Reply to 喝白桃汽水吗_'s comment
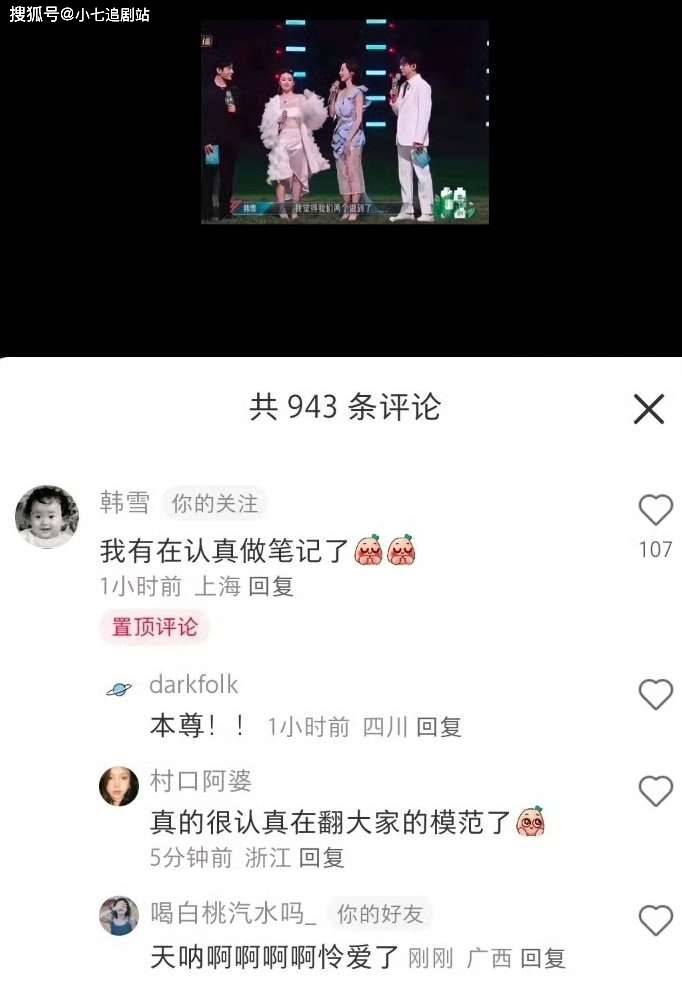 click(543, 957)
